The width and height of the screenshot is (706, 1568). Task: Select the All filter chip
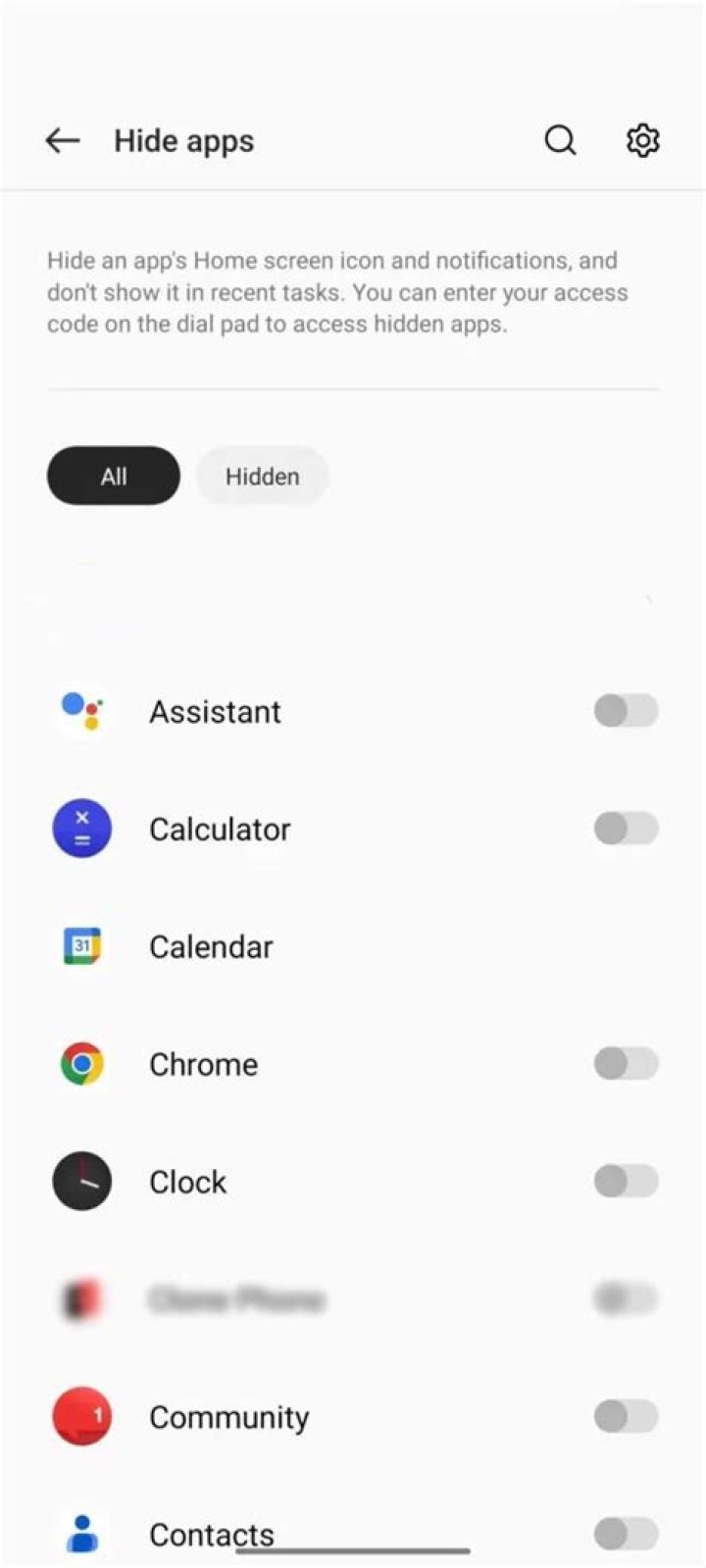pos(114,477)
